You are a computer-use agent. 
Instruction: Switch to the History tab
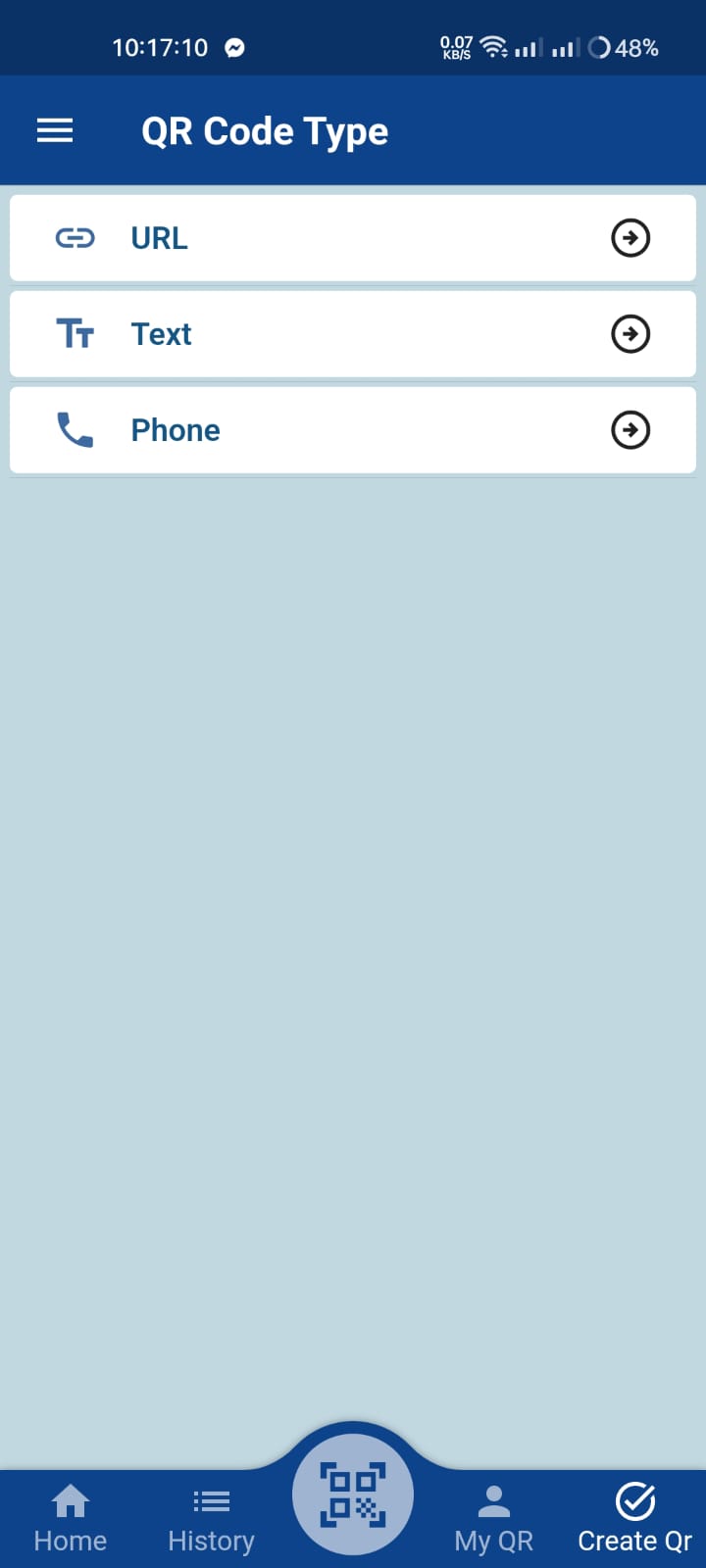coord(212,1519)
